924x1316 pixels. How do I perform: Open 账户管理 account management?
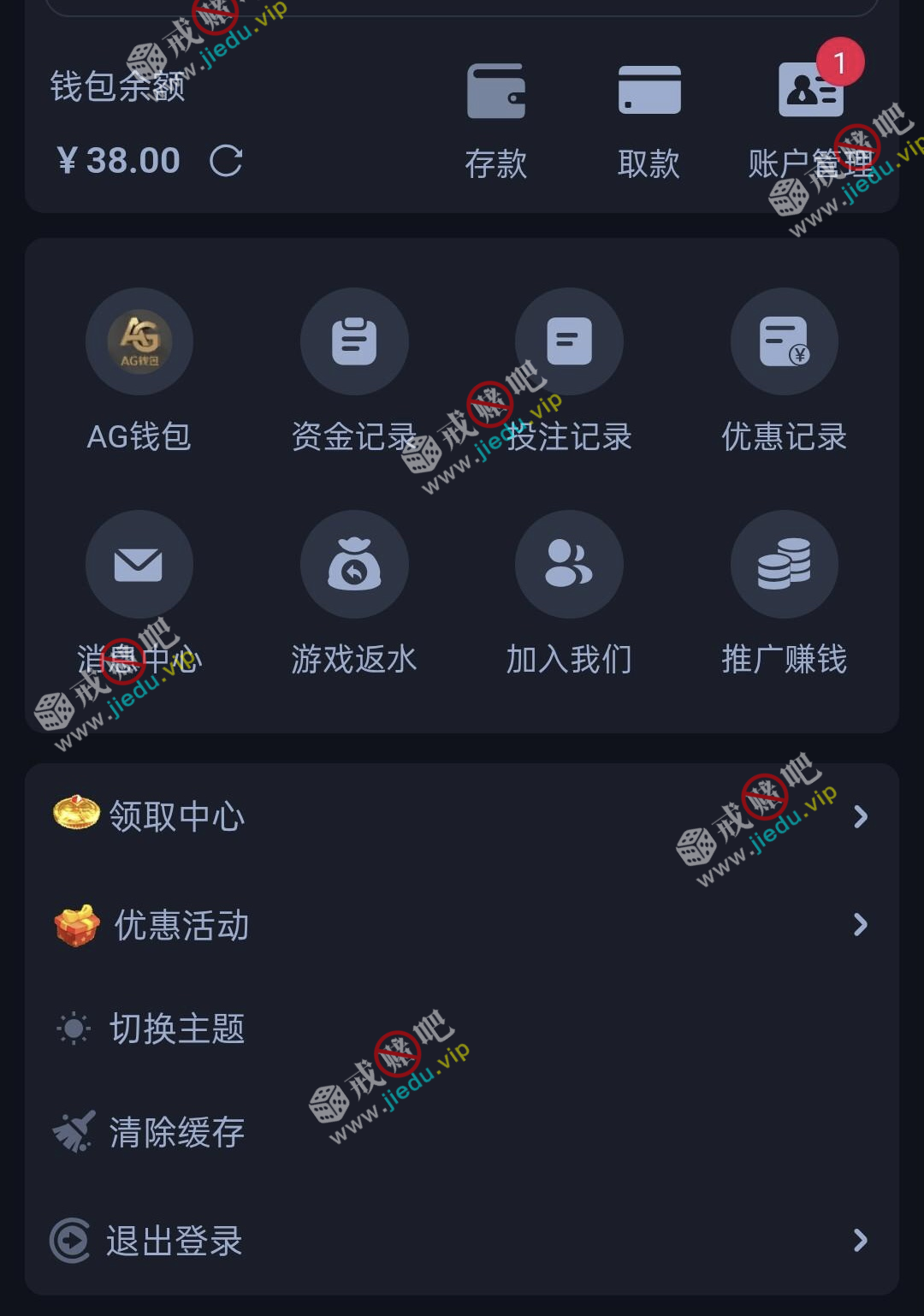(x=810, y=120)
